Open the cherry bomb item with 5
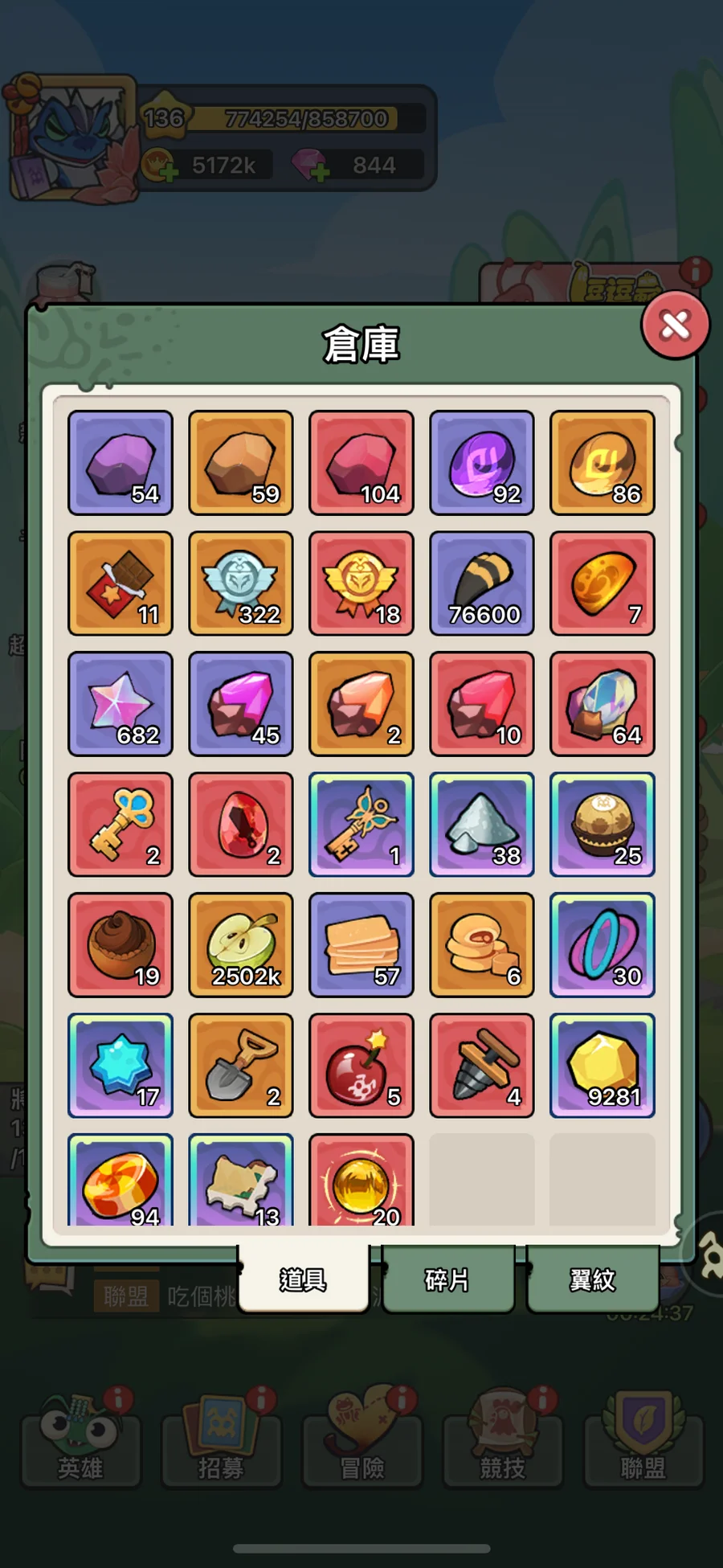Viewport: 723px width, 1568px height. (361, 1066)
